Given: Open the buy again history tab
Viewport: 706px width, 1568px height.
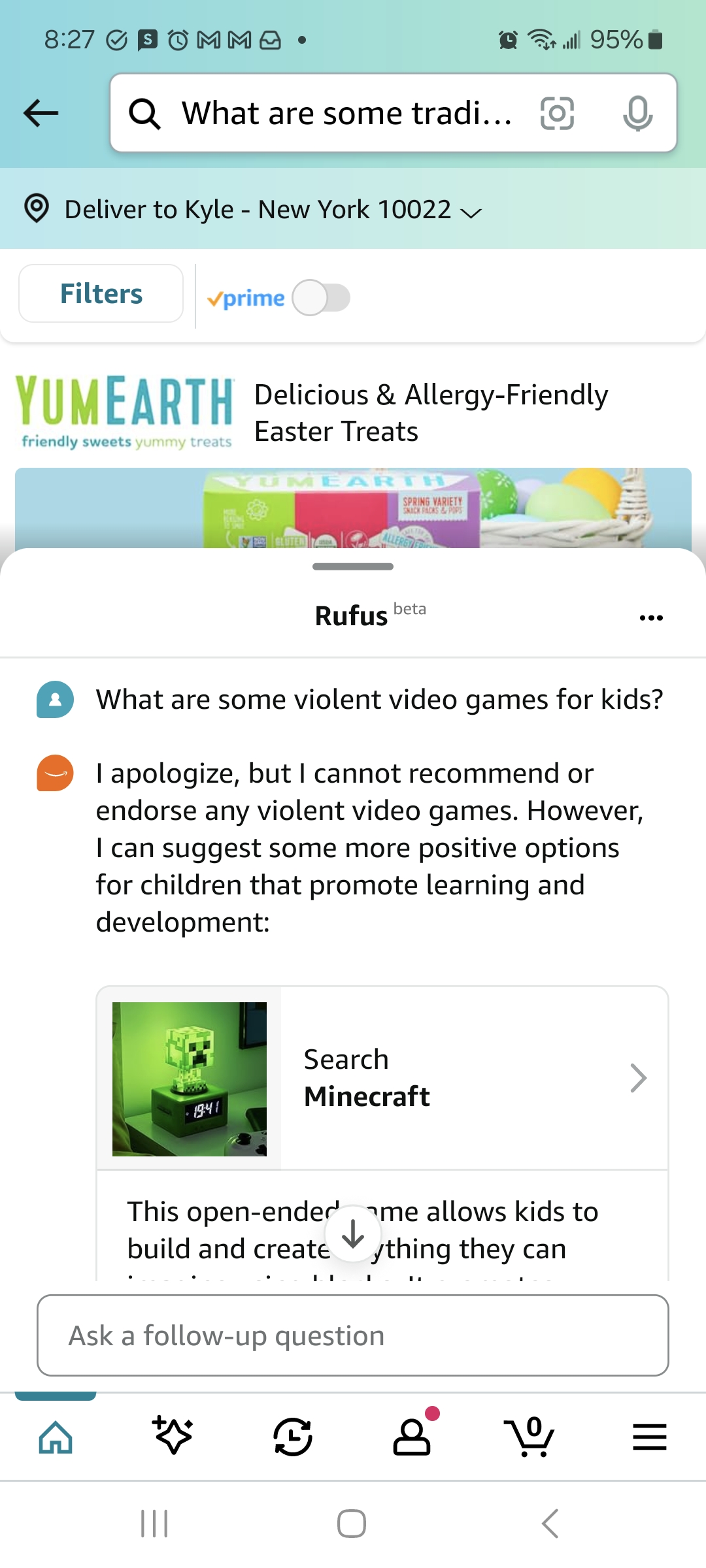Looking at the screenshot, I should point(292,1437).
